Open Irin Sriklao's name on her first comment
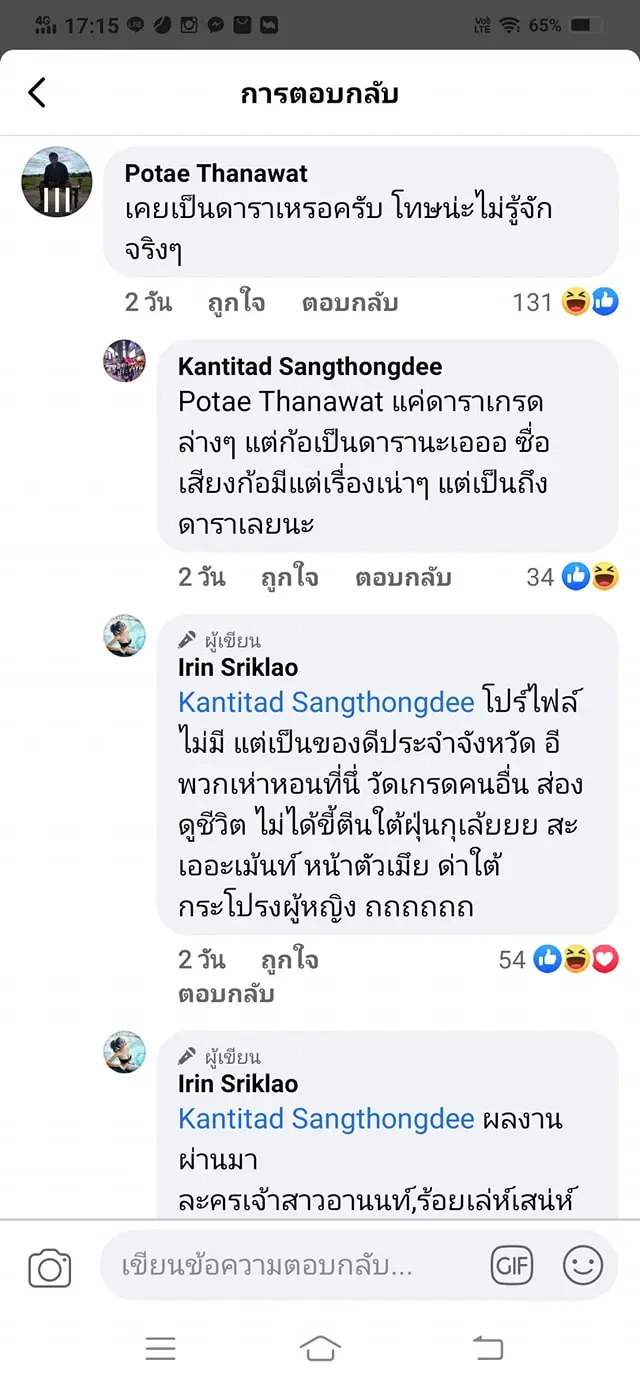This screenshot has width=640, height=1386. (238, 667)
